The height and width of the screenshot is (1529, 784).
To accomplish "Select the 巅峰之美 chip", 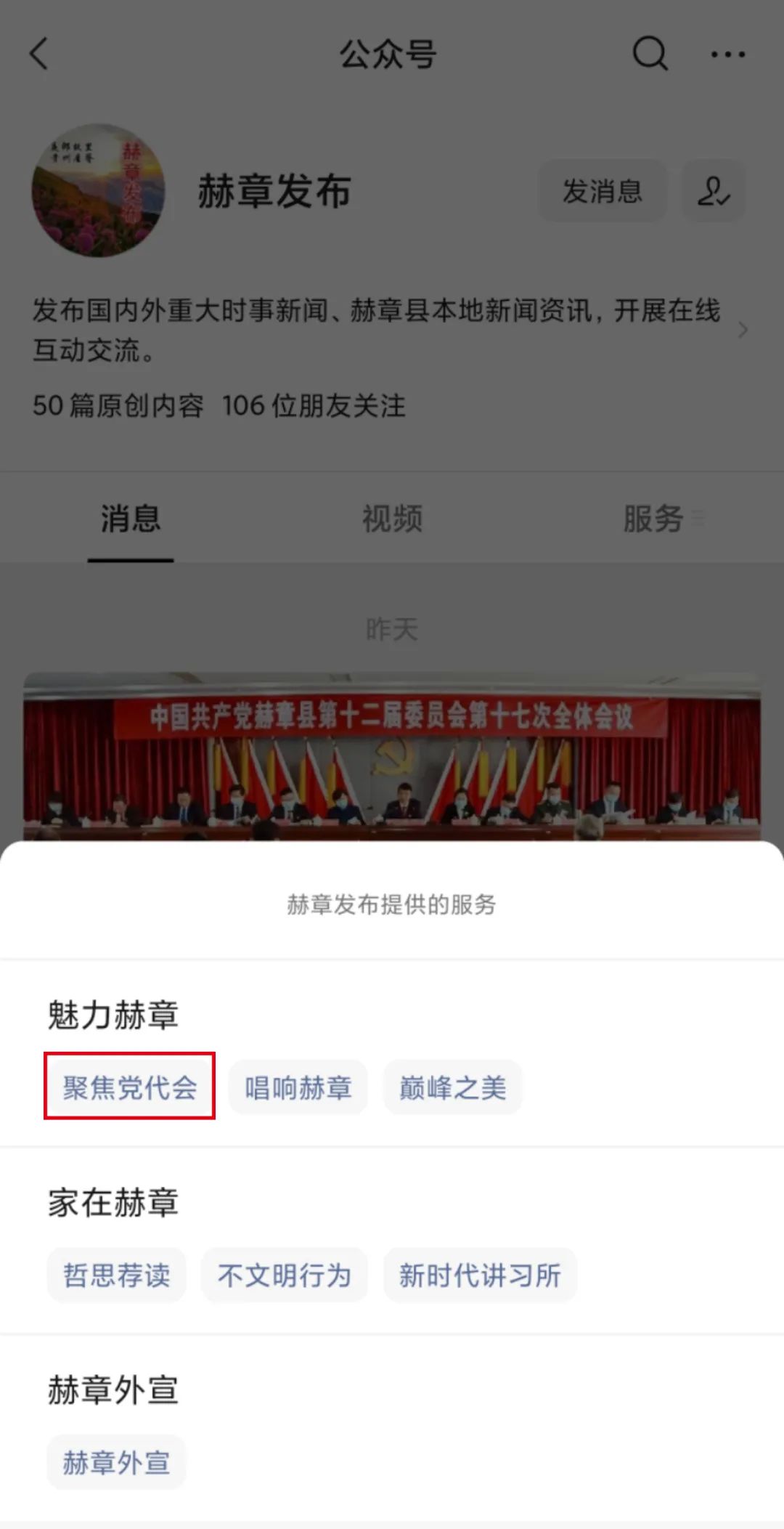I will pyautogui.click(x=452, y=1087).
